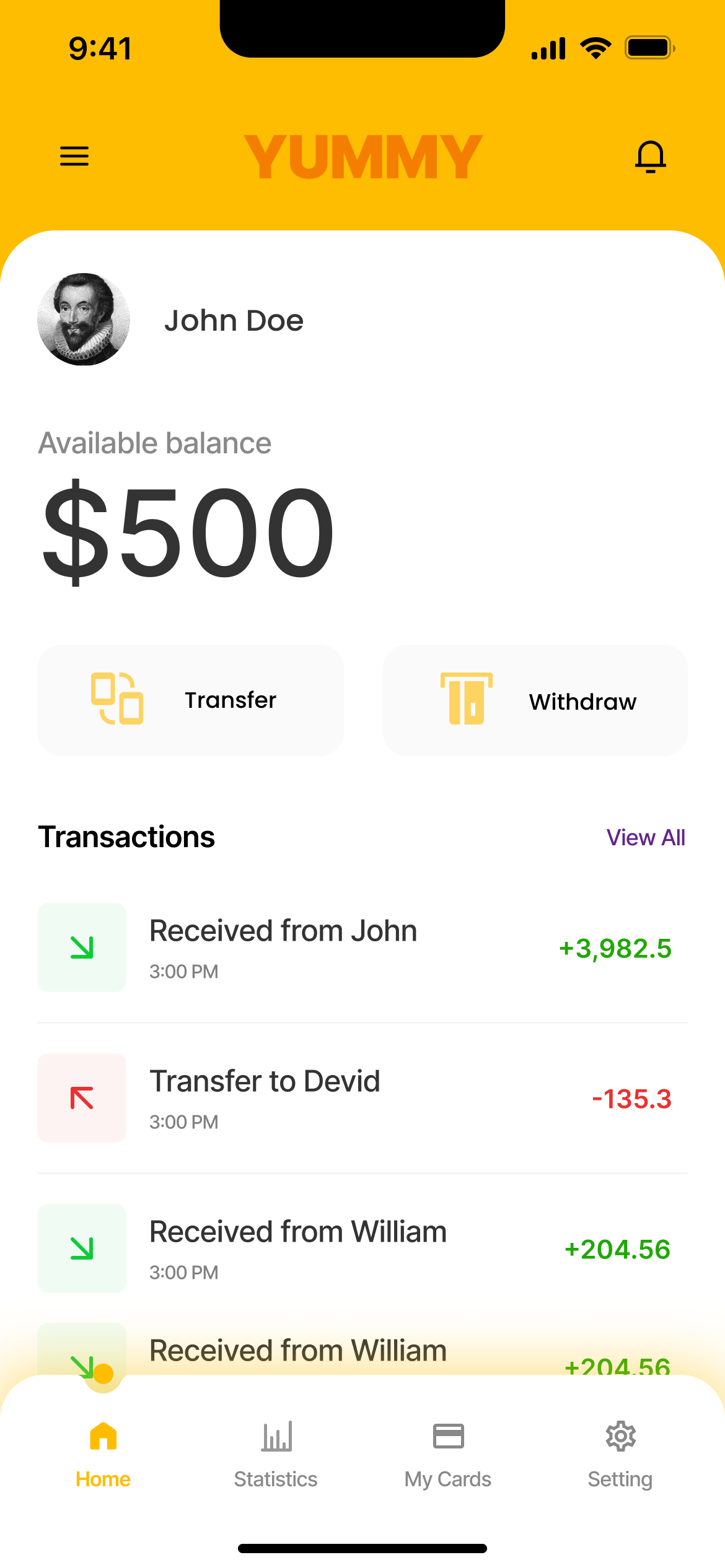725x1568 pixels.
Task: Open the Transfer to Devid transaction
Action: pyautogui.click(x=362, y=1098)
